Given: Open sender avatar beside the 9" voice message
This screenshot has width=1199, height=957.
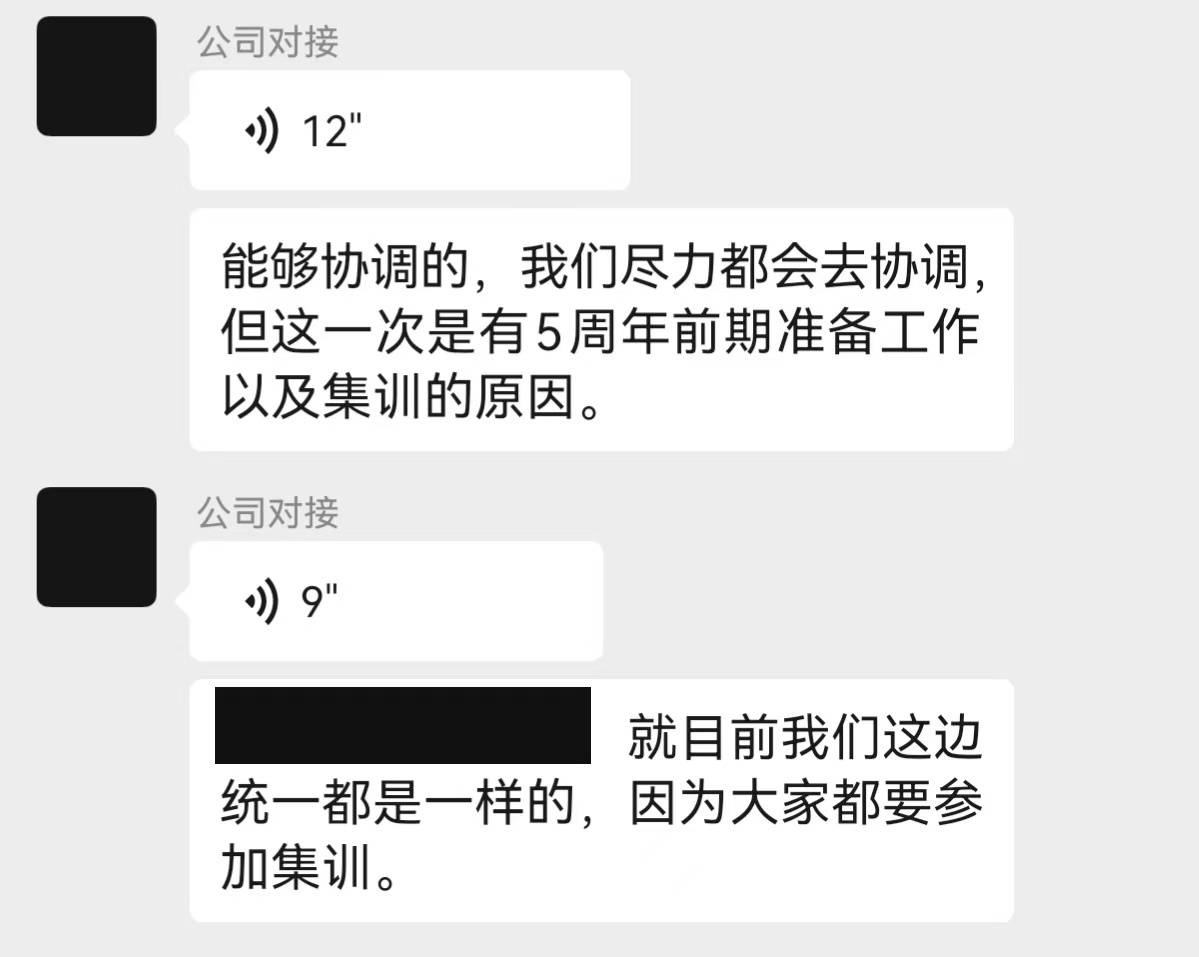Looking at the screenshot, I should (x=96, y=547).
